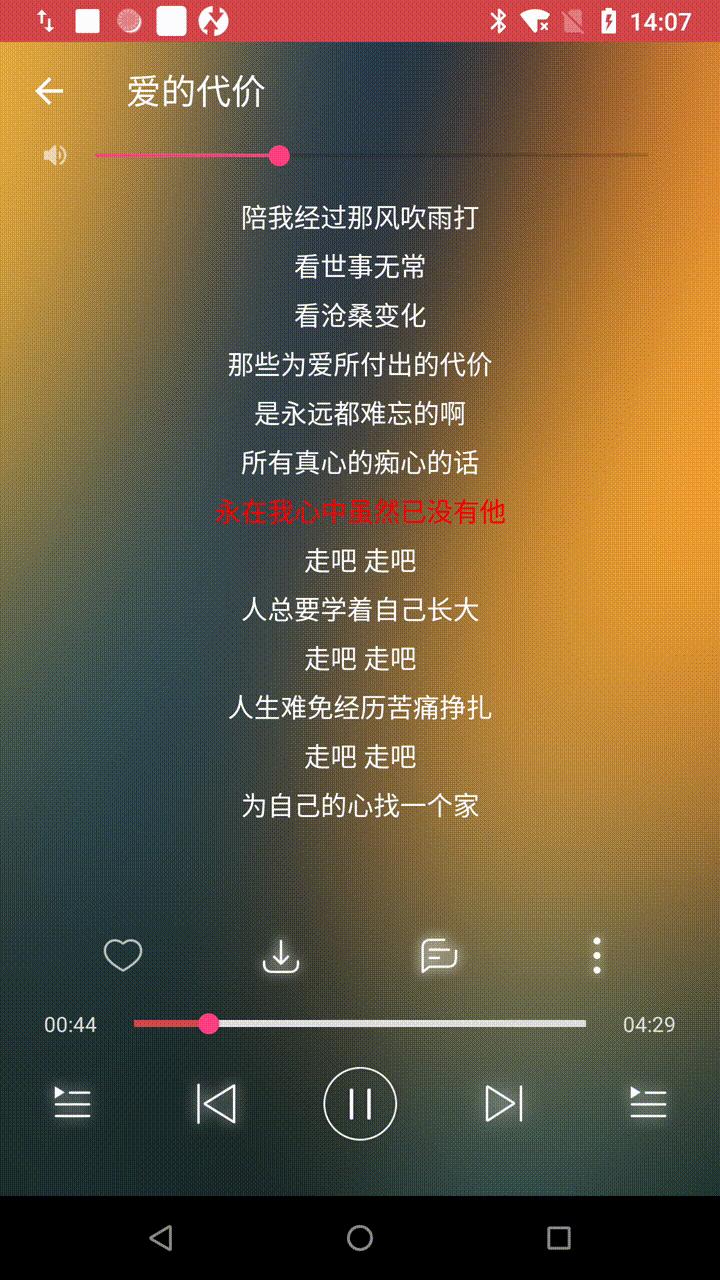Tap the lyric line 走吧 走吧
Screen dimensions: 720x1280
[x=360, y=561]
